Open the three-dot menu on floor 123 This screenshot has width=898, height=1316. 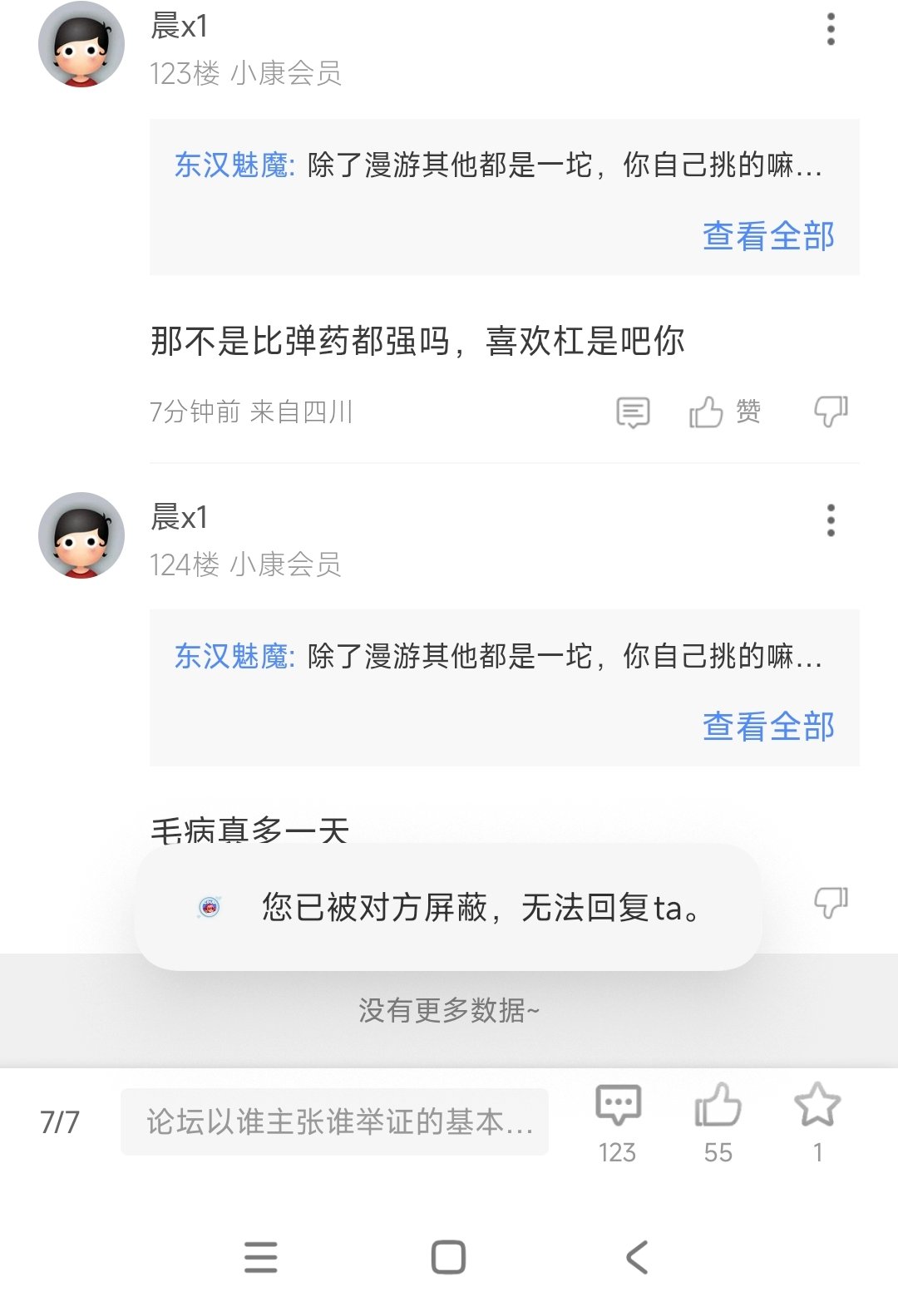[x=829, y=30]
